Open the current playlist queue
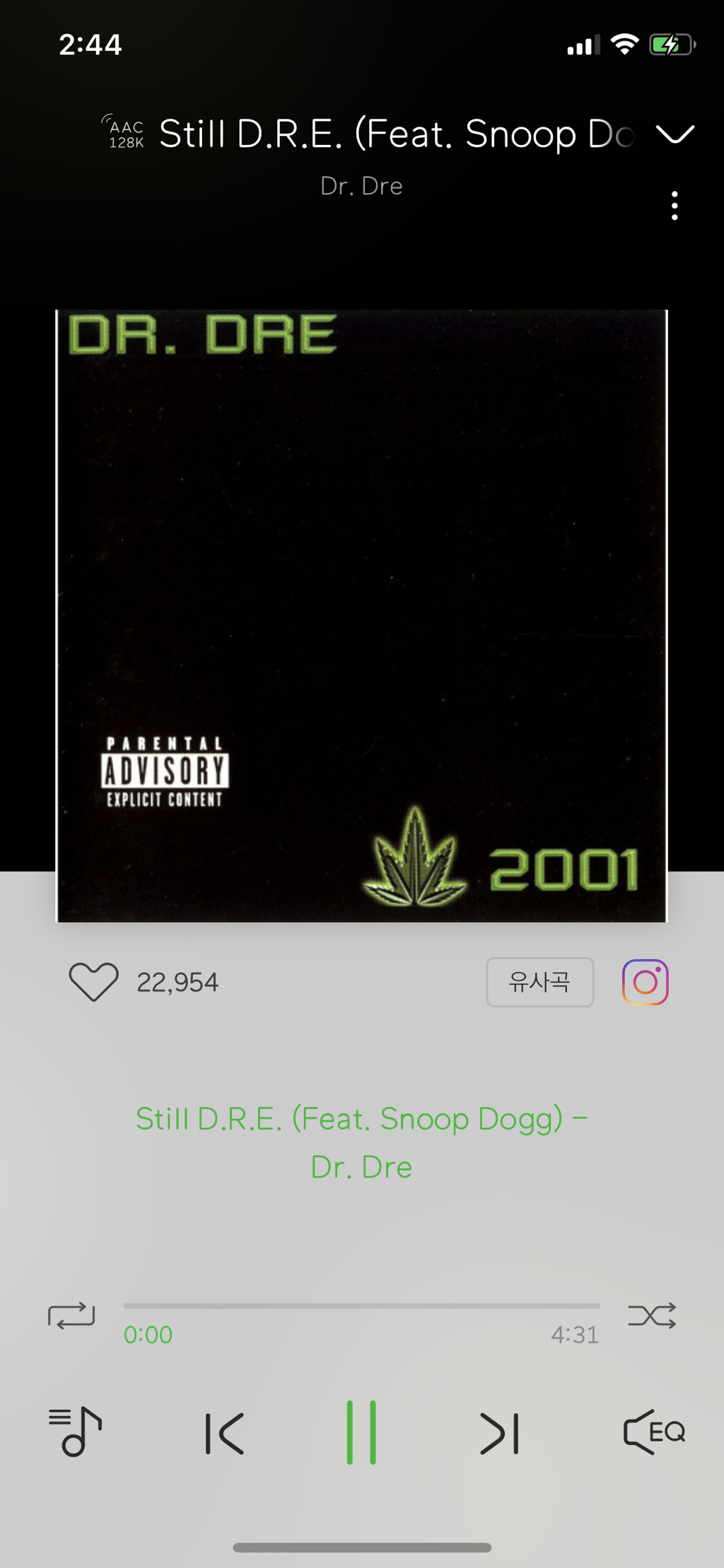 (x=76, y=1432)
